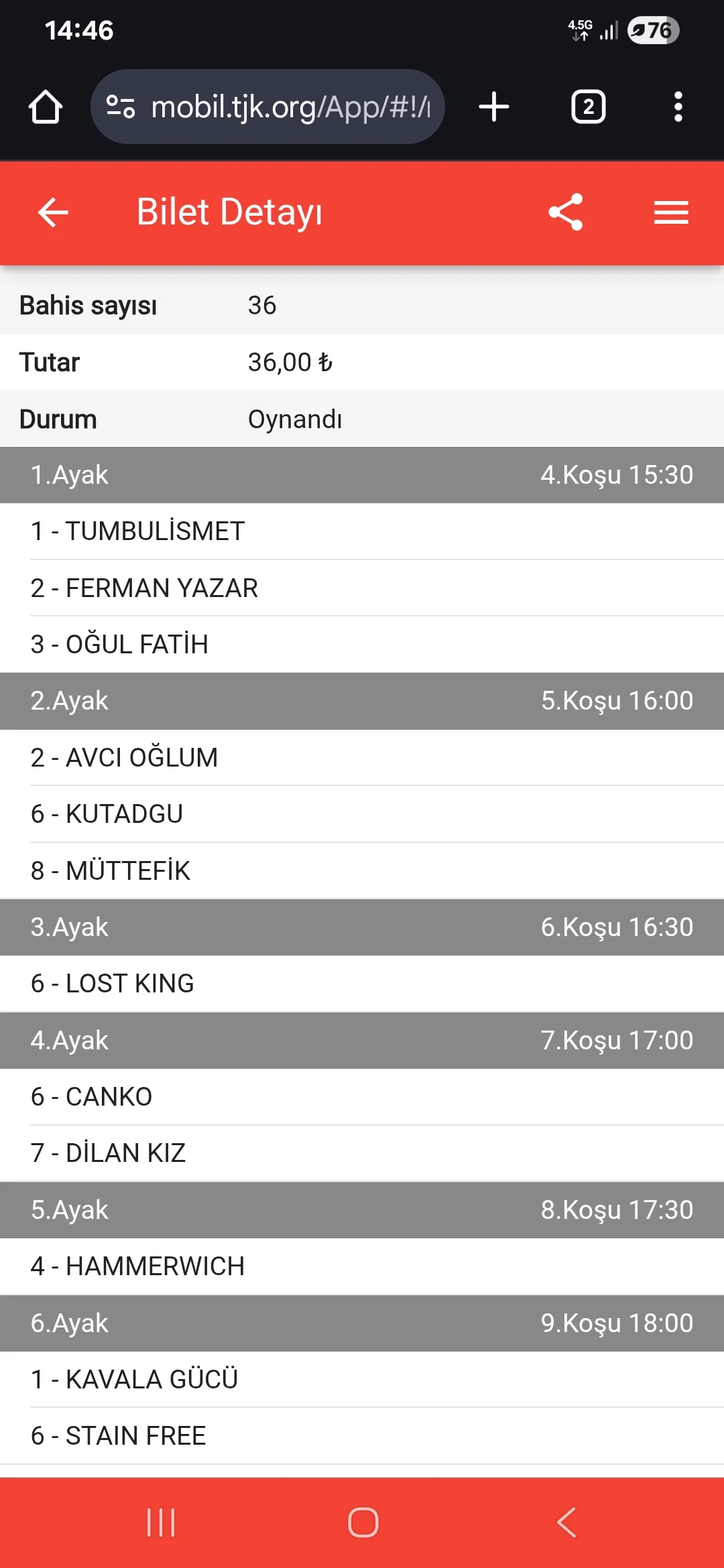Share this ticket detail
Screen dimensions: 724x1568
pyautogui.click(x=566, y=212)
